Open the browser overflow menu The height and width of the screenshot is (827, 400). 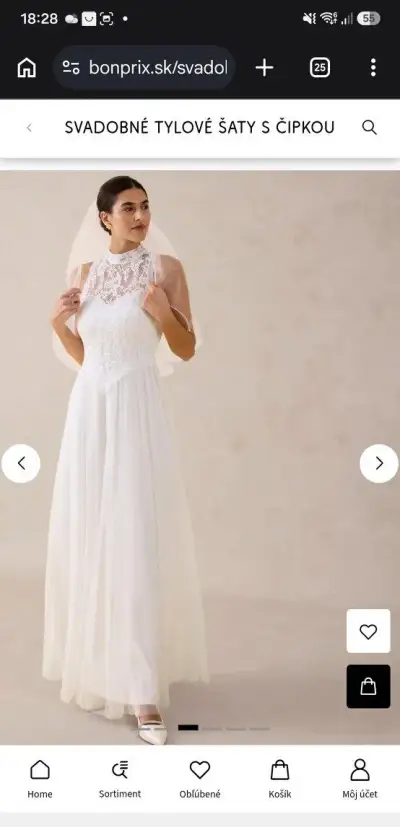pos(373,68)
